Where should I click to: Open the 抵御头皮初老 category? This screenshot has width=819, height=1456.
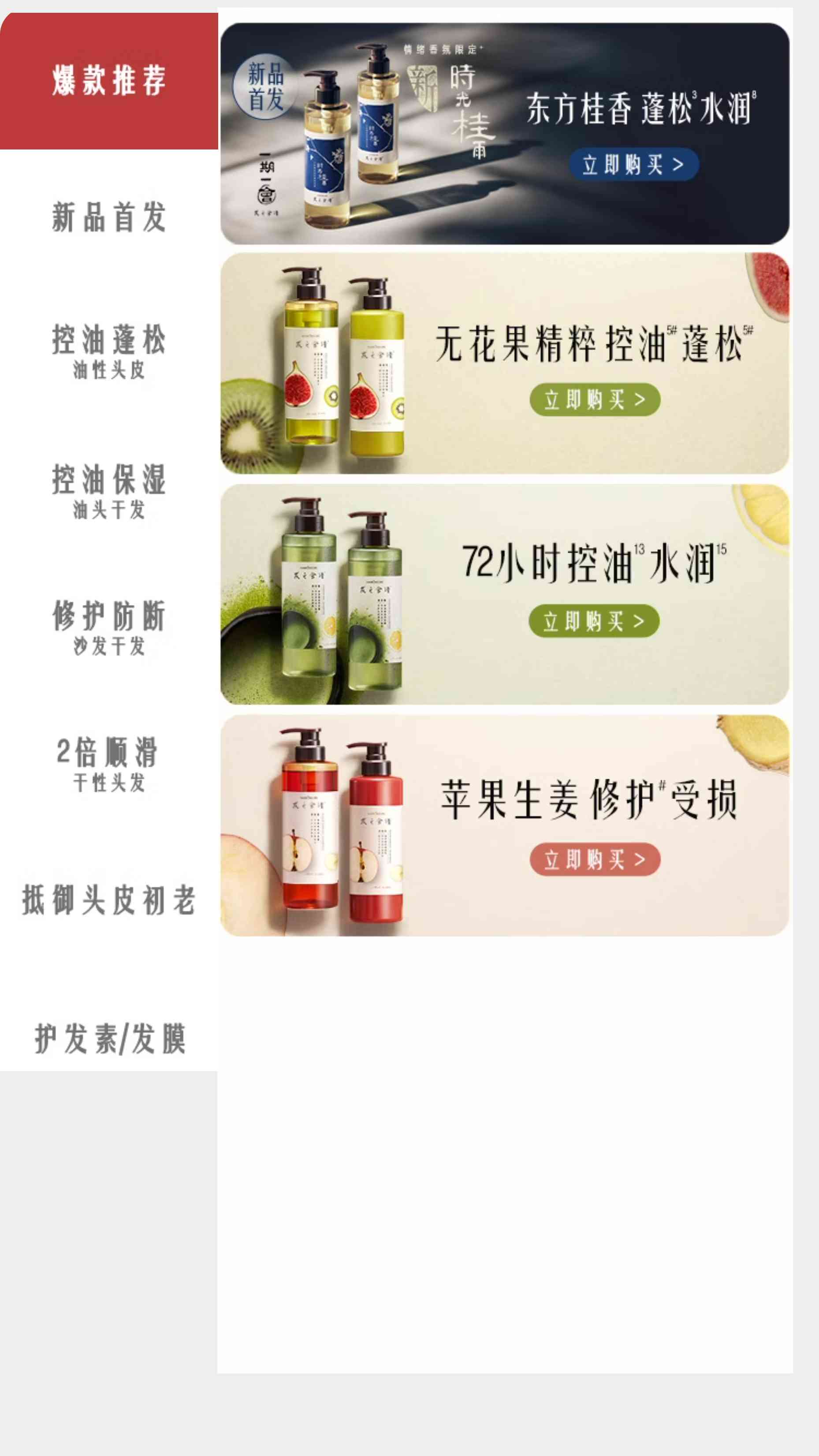pyautogui.click(x=108, y=899)
